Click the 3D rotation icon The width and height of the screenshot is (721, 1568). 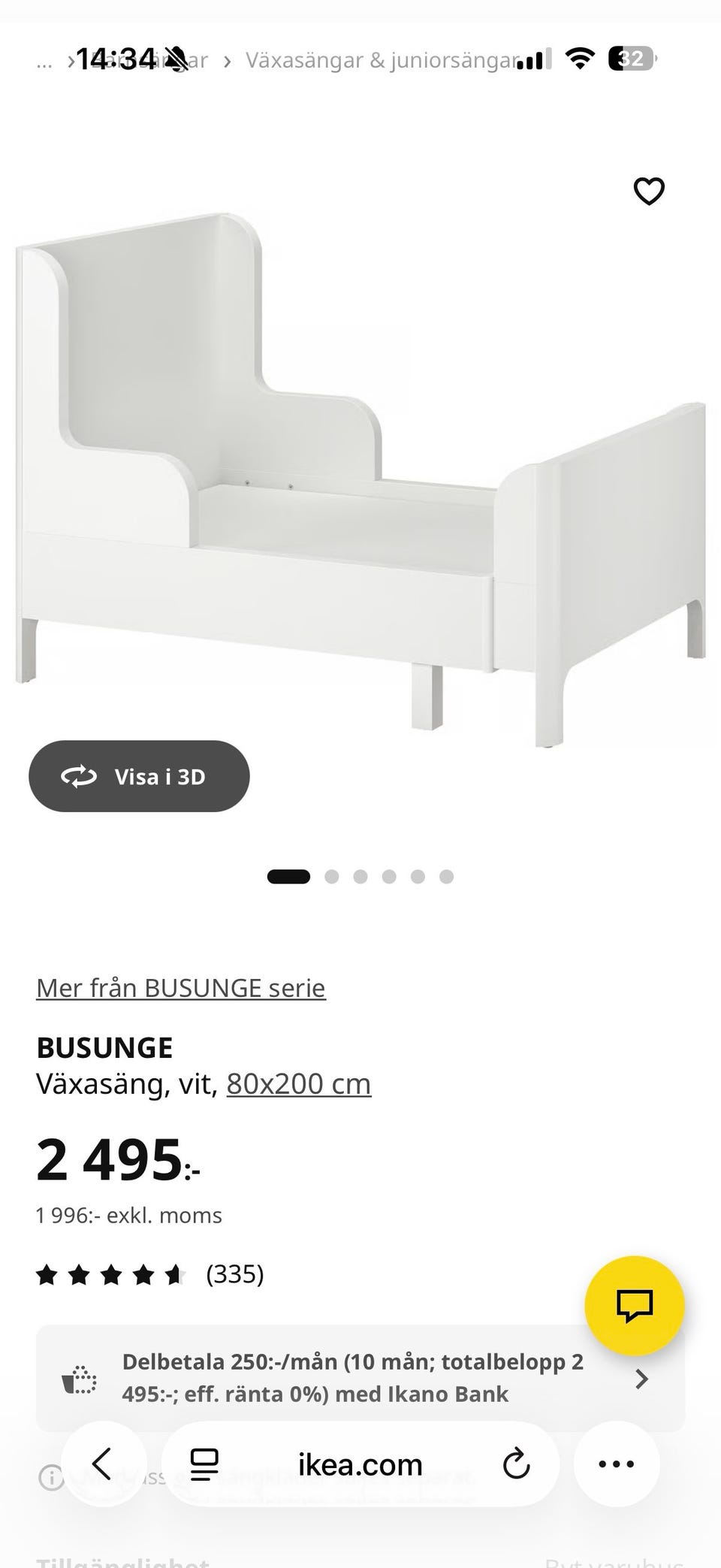coord(81,776)
